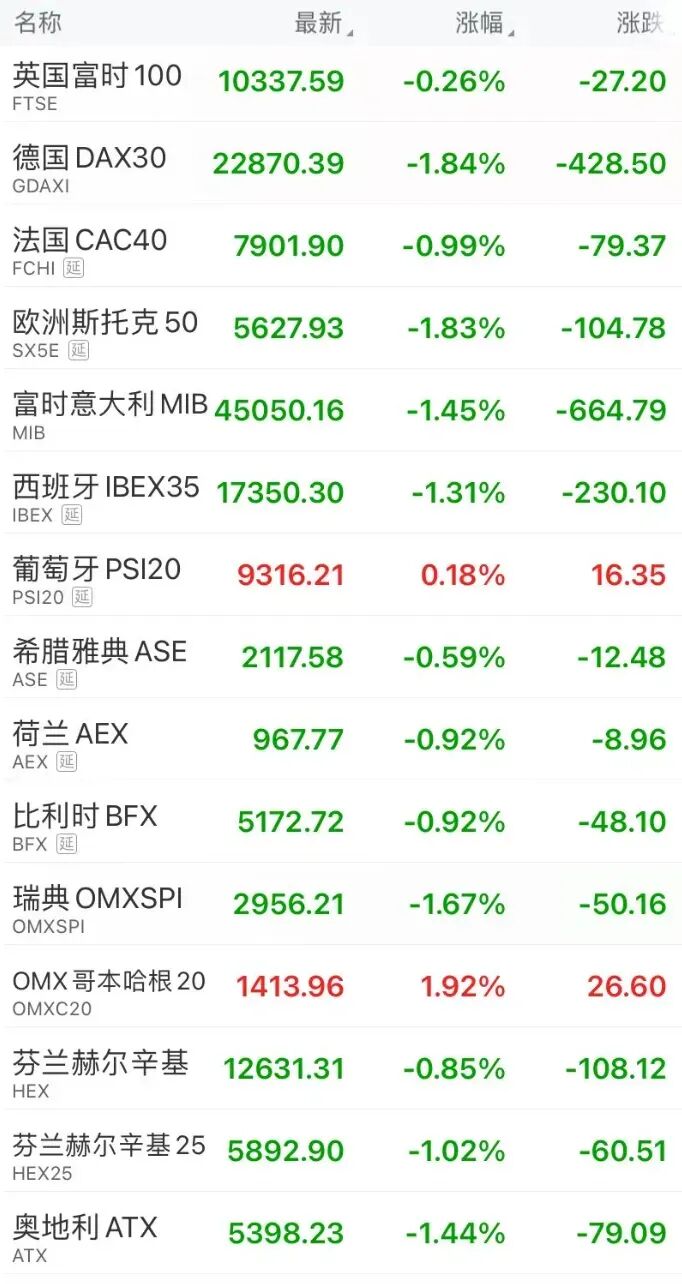Sort the list by 最新 price

pyautogui.click(x=320, y=23)
